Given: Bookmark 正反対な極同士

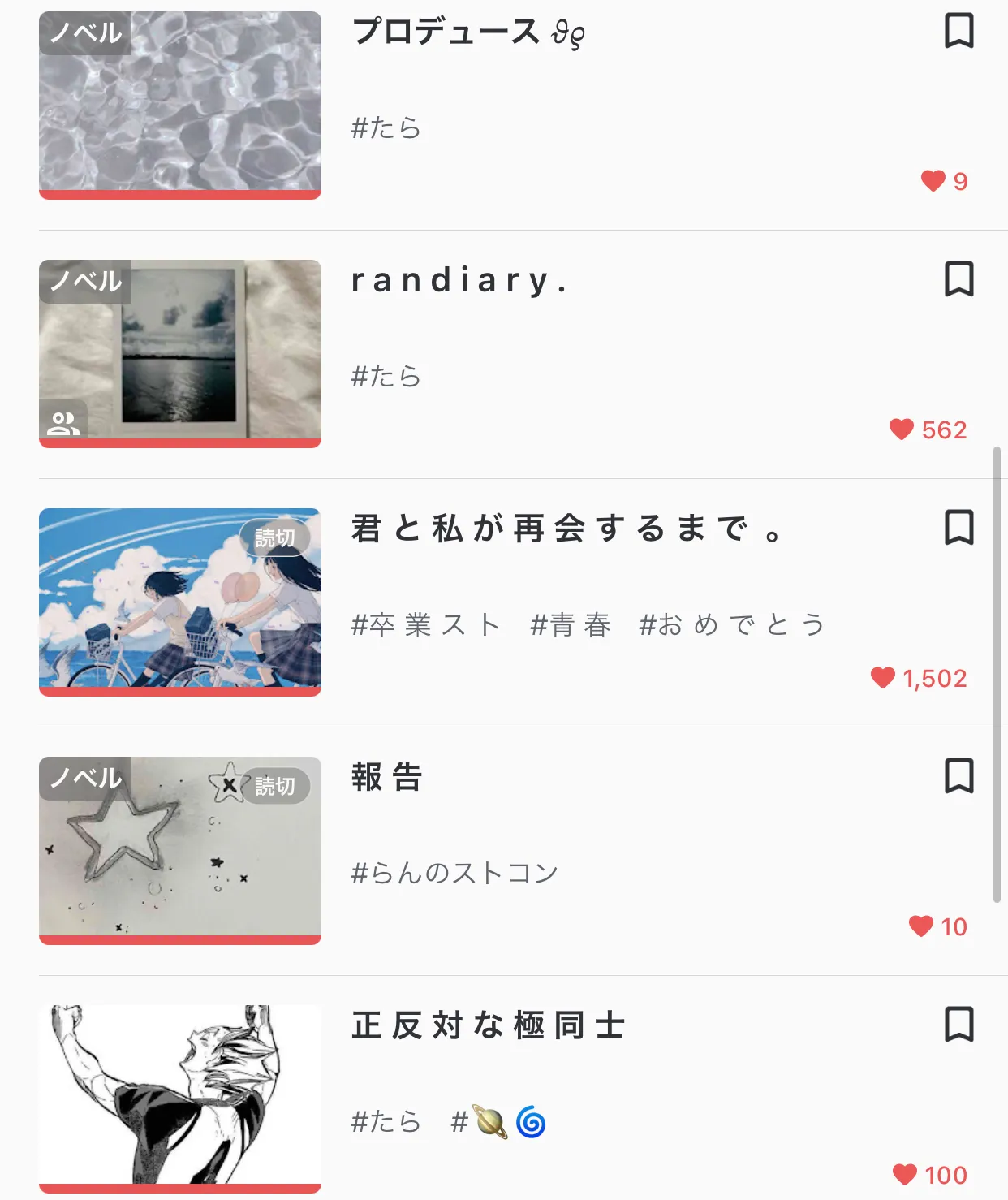Looking at the screenshot, I should (x=958, y=1025).
